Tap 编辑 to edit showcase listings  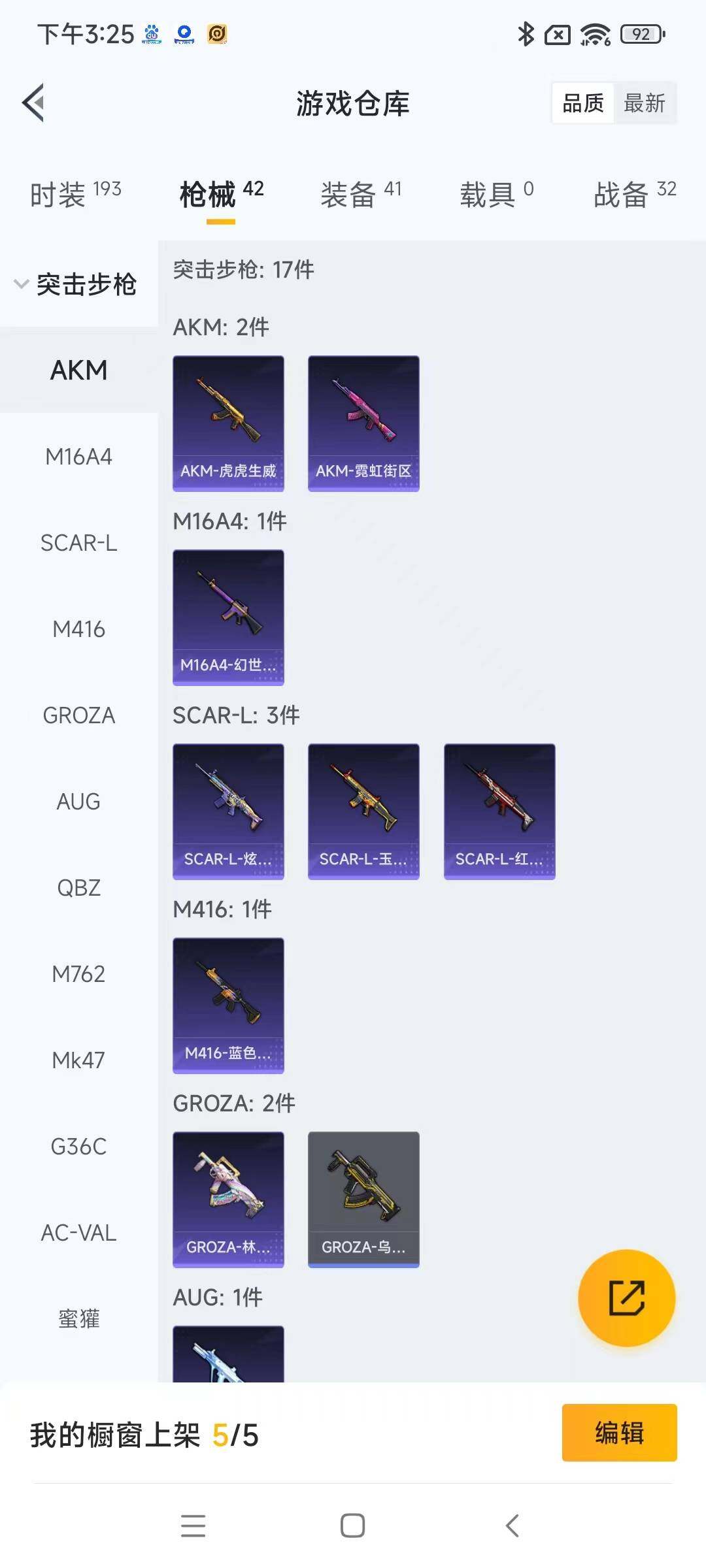[619, 1433]
